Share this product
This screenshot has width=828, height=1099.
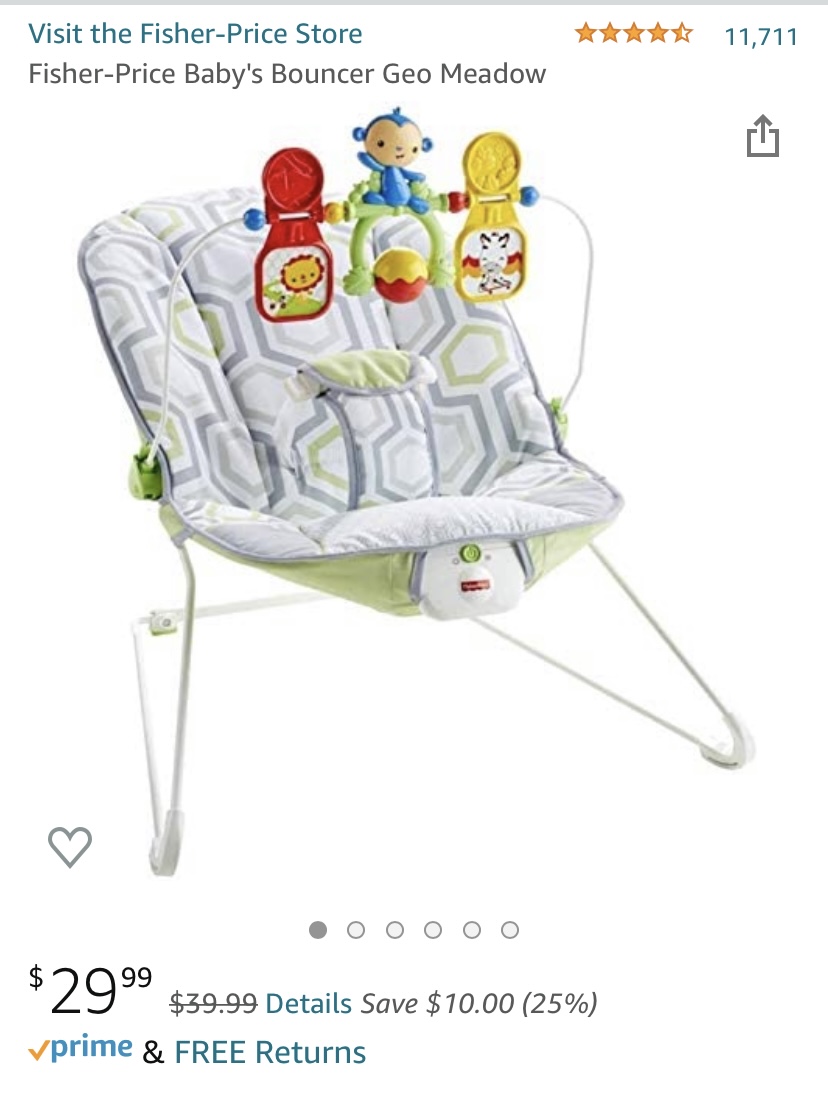click(x=762, y=137)
